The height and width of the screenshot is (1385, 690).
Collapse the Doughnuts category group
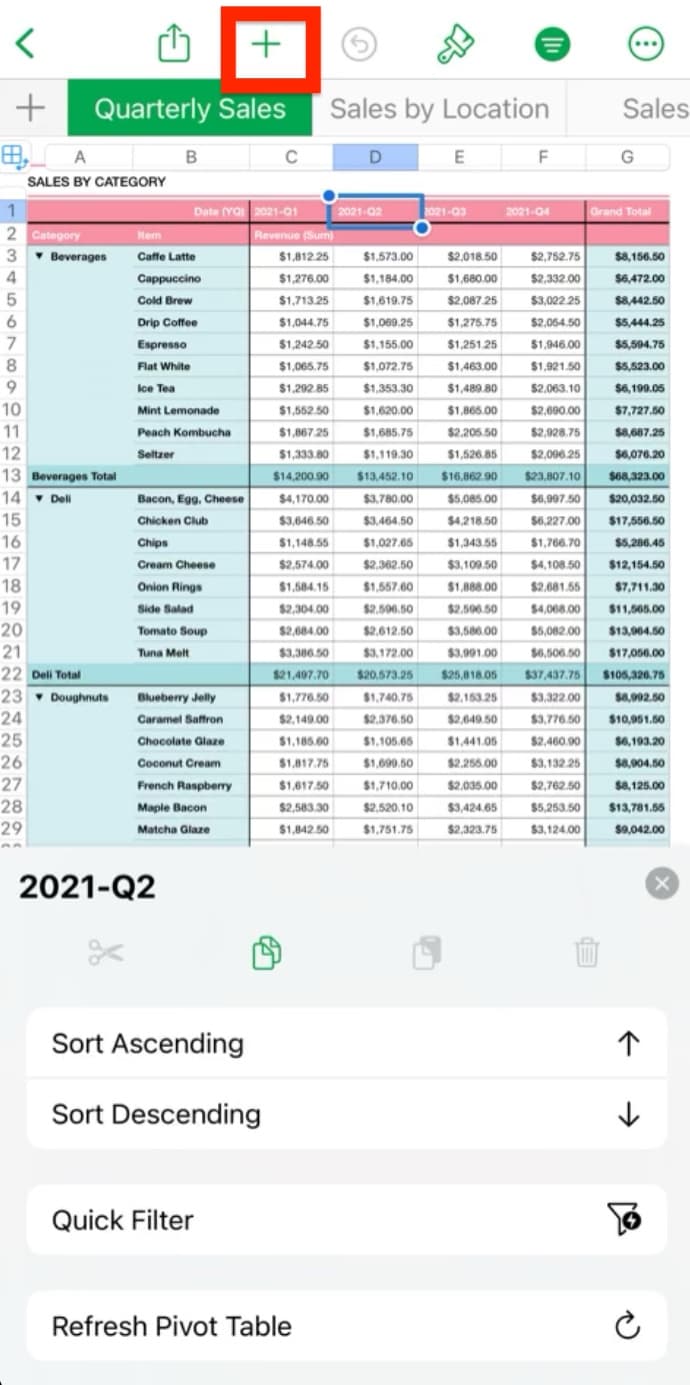click(x=39, y=697)
